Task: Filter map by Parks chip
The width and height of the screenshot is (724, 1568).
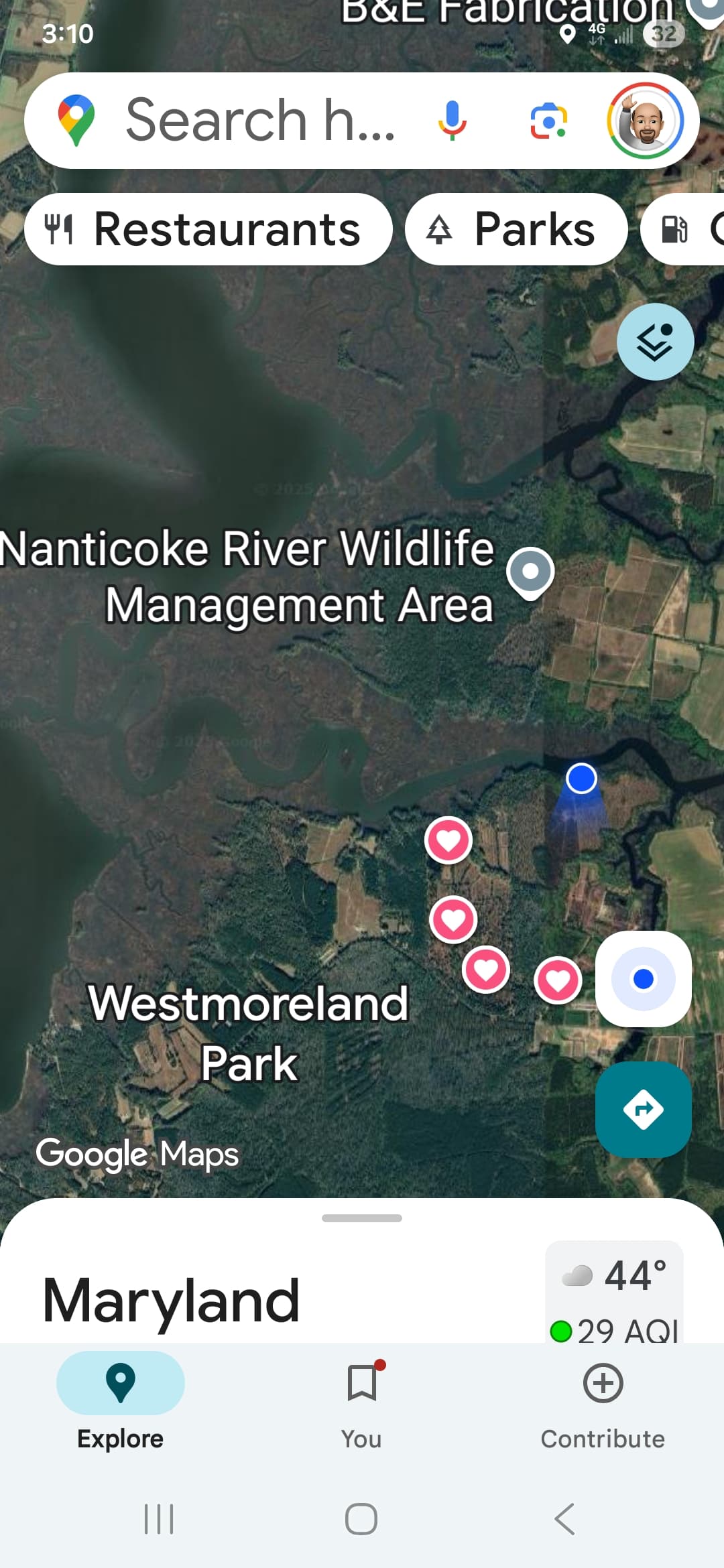Action: 516,229
